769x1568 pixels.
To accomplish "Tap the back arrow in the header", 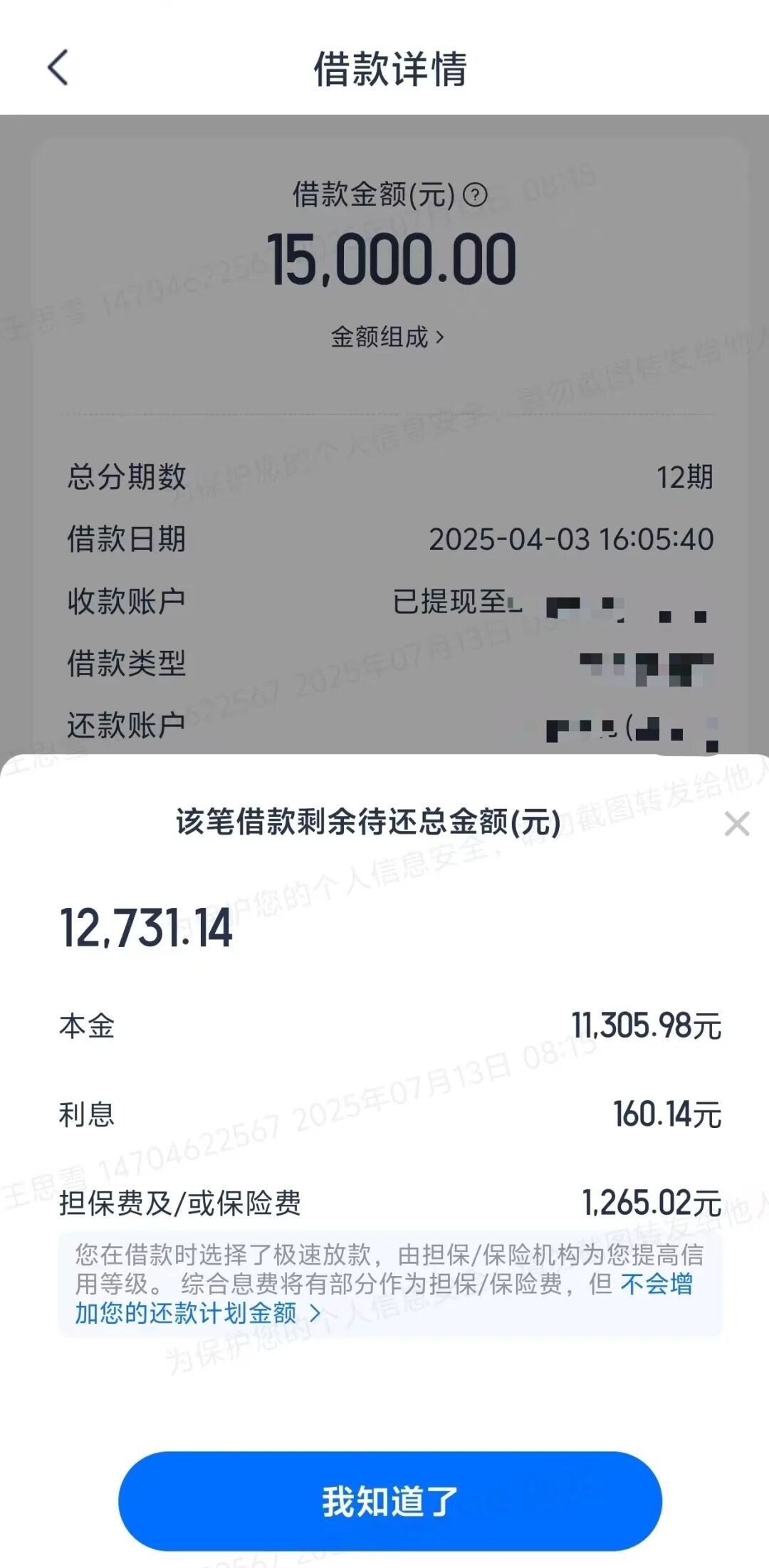I will coord(58,68).
